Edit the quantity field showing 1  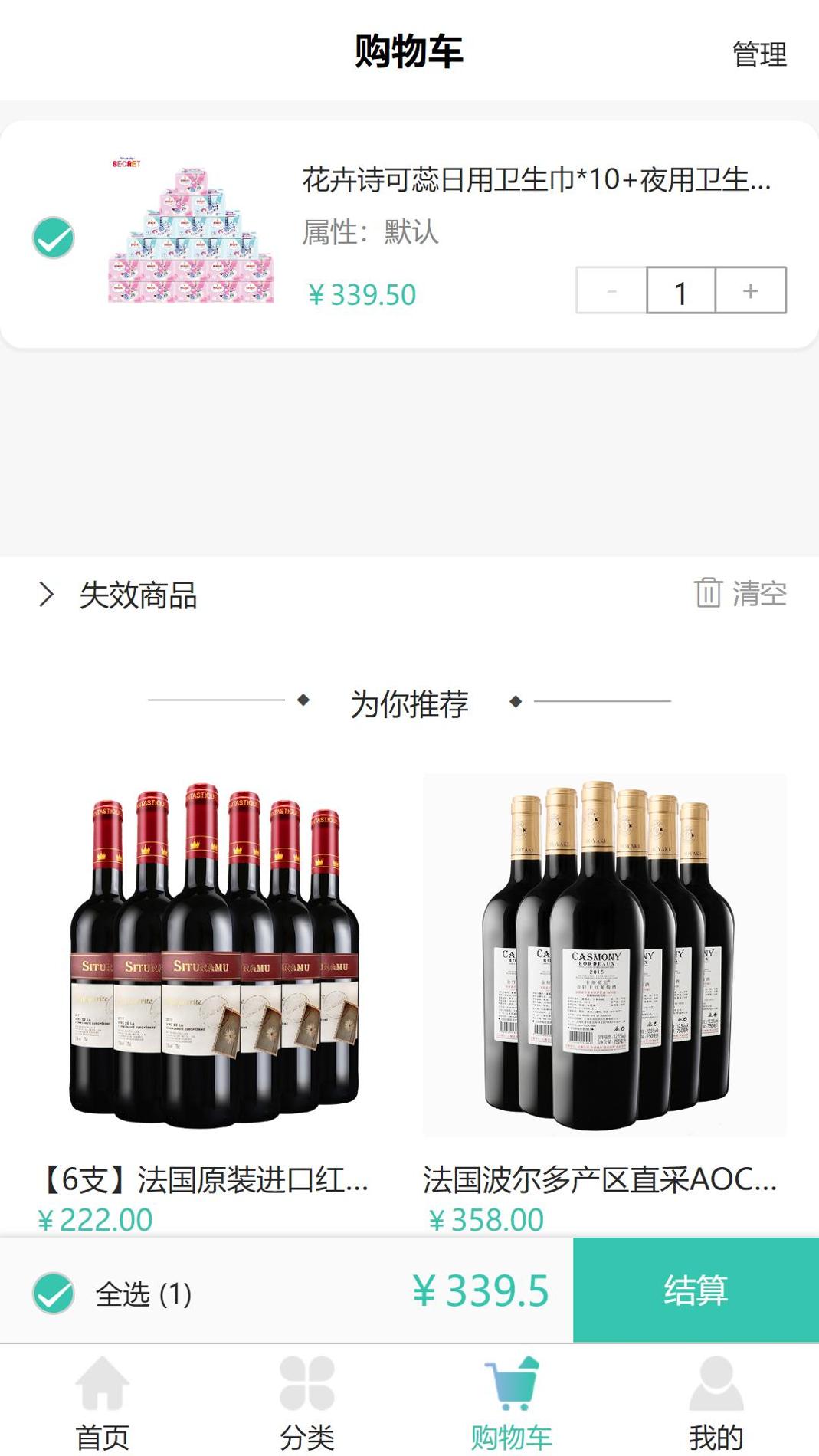tap(680, 290)
